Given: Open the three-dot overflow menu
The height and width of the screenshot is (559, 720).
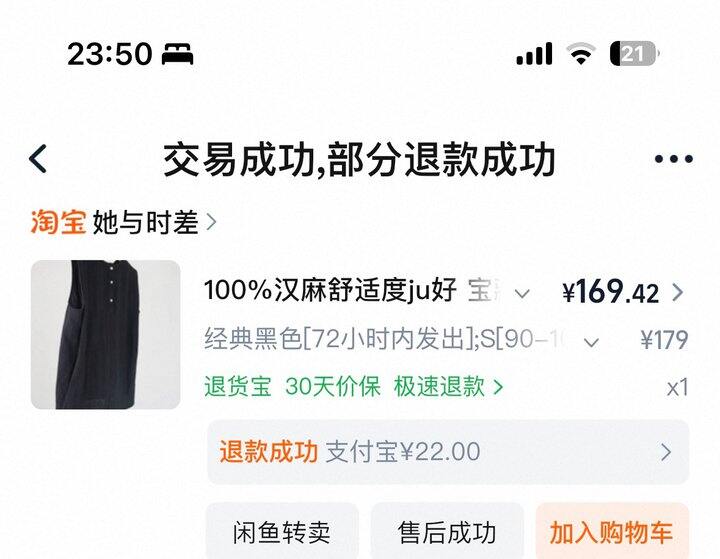Looking at the screenshot, I should coord(673,159).
